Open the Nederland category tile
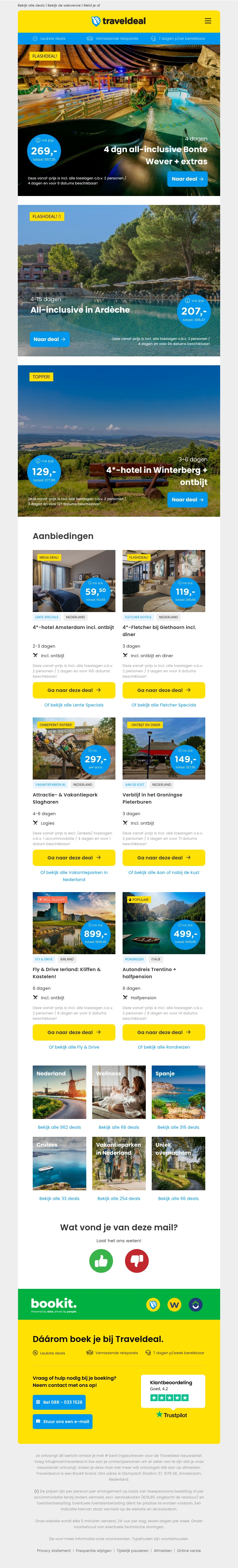This screenshot has width=238, height=1568. [x=59, y=1093]
